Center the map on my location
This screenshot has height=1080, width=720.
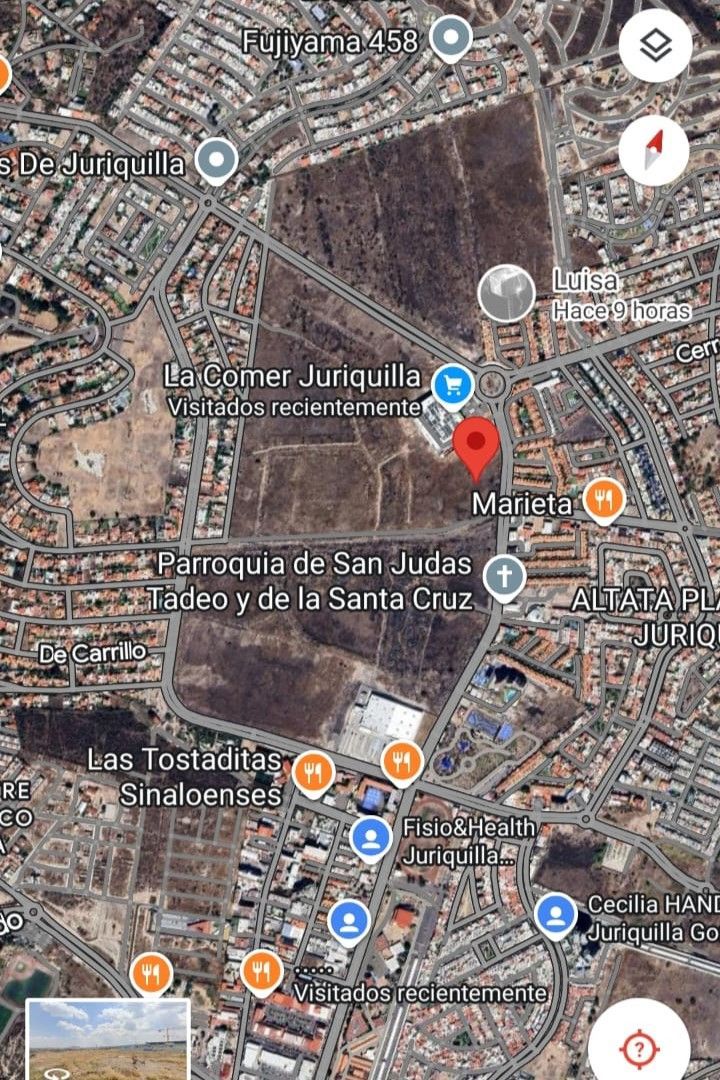[x=638, y=1046]
